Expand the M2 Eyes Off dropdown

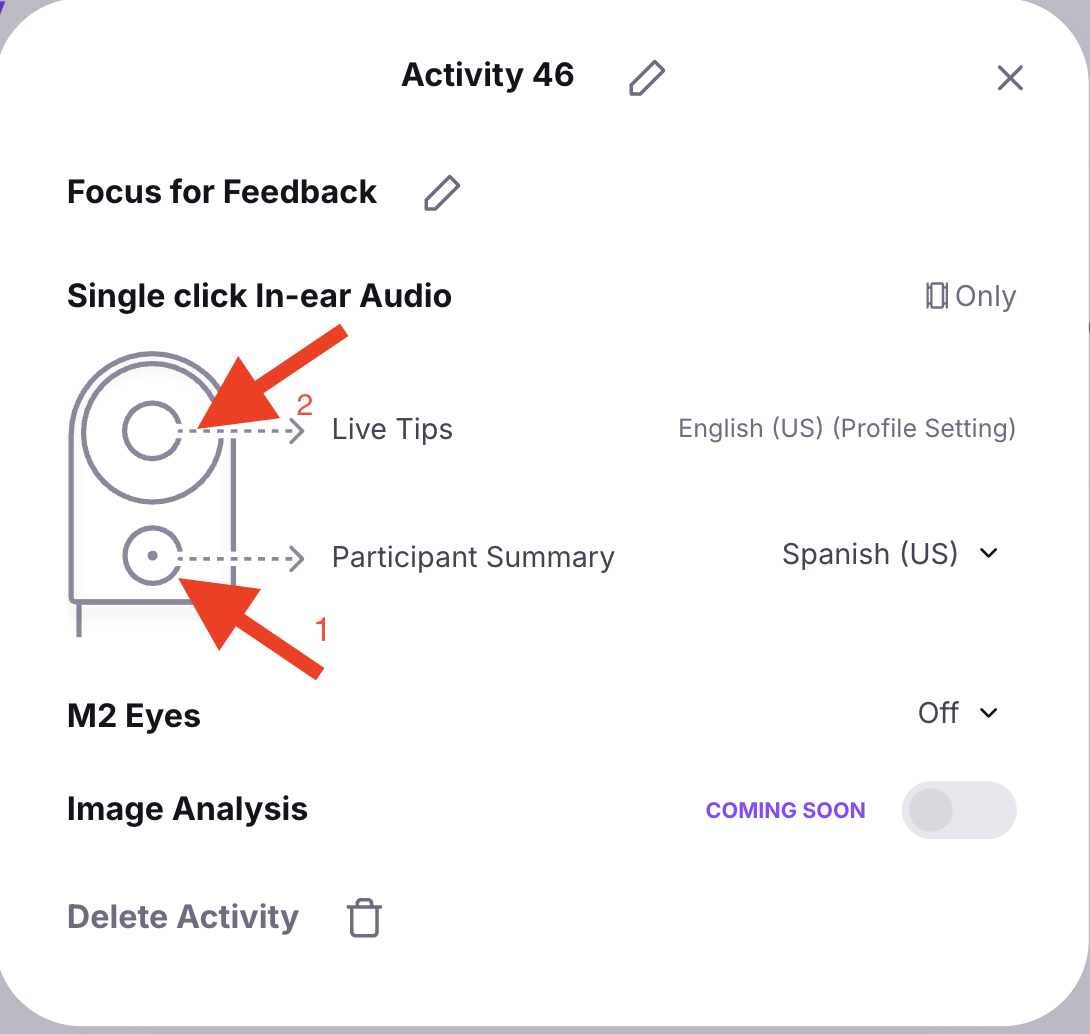pos(958,713)
